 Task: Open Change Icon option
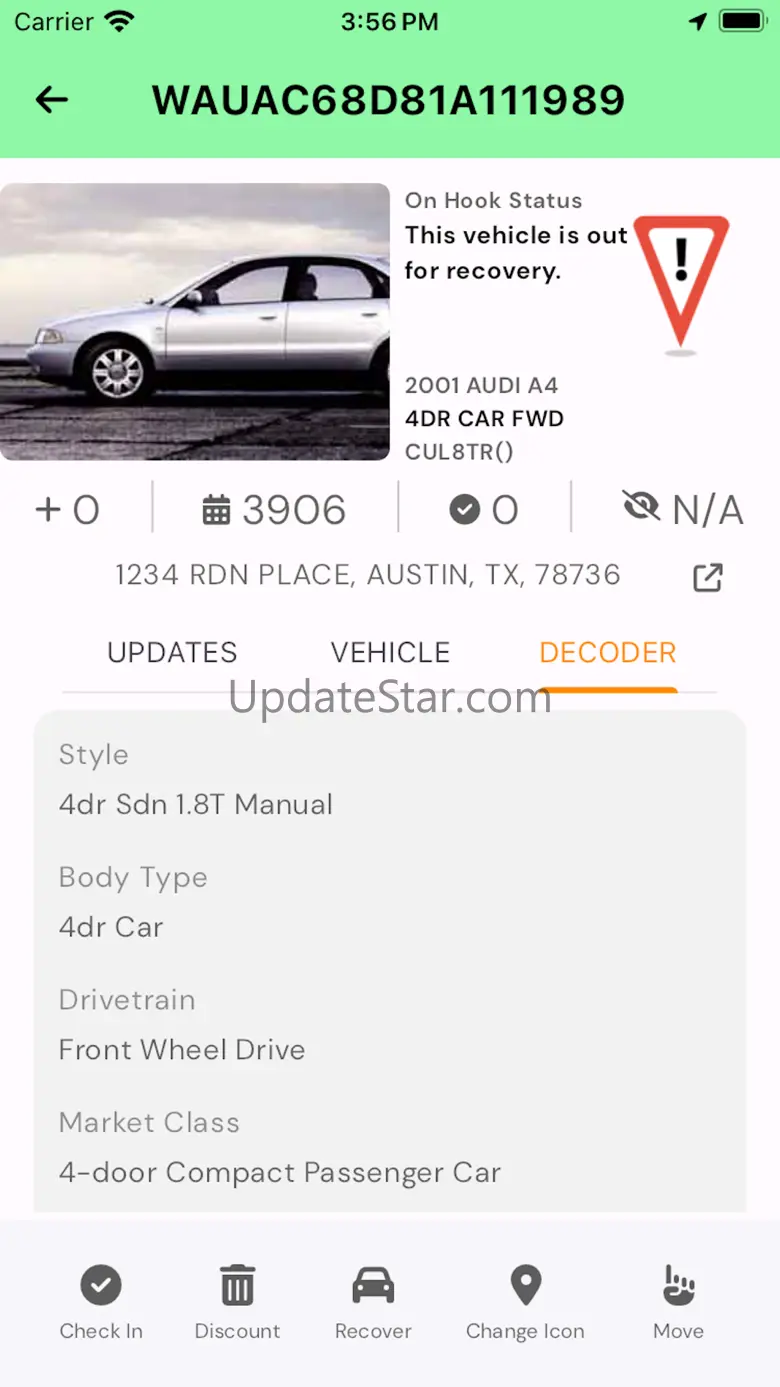point(525,1302)
